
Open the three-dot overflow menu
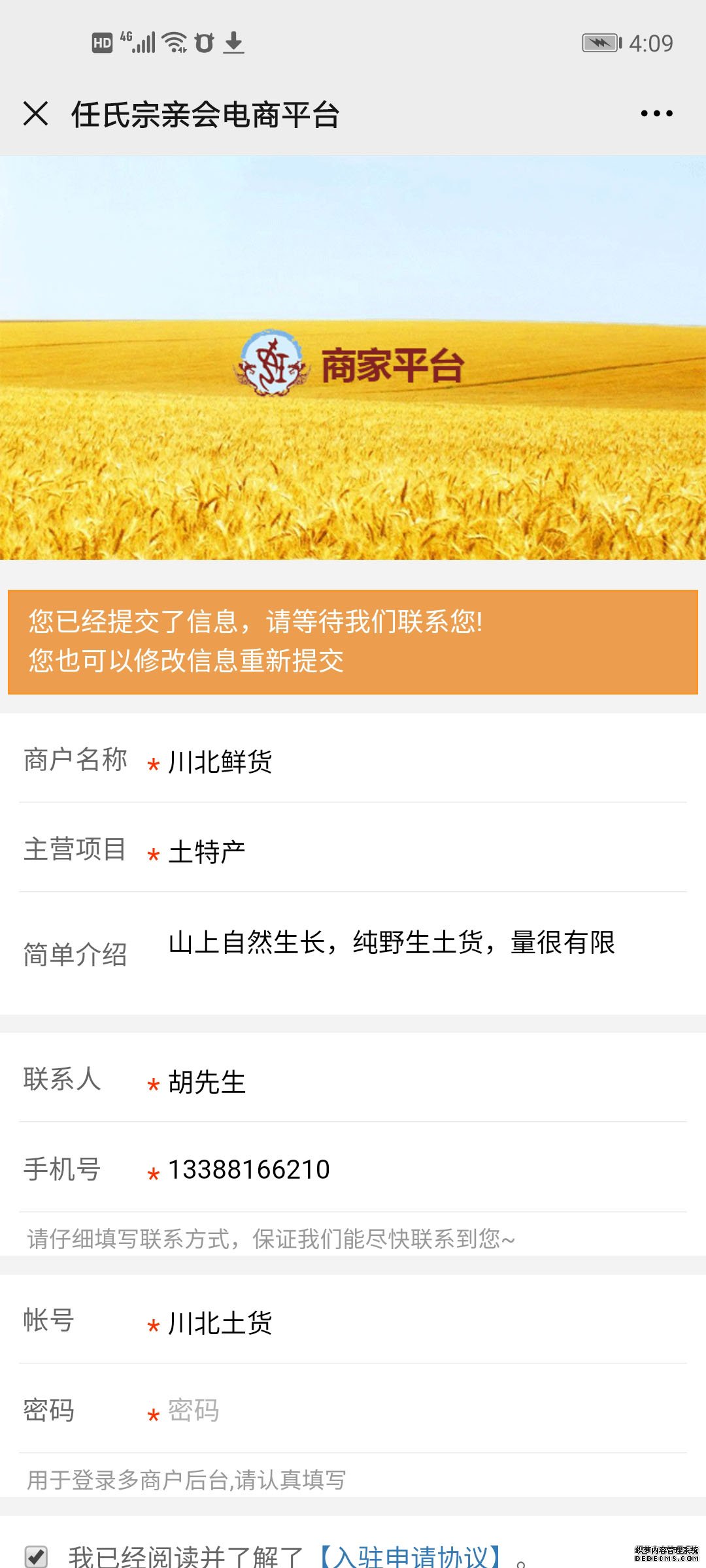tap(656, 114)
